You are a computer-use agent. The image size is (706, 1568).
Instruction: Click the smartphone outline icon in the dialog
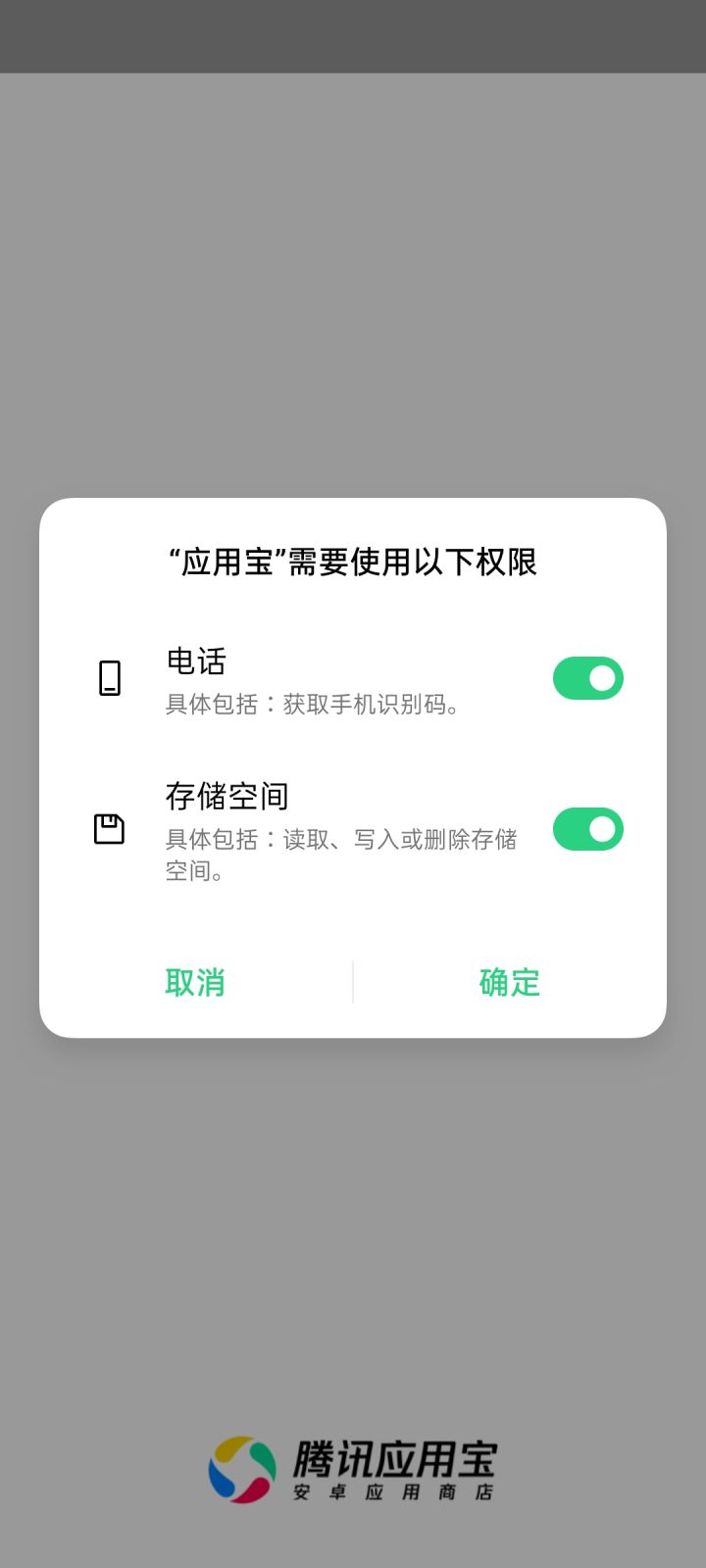111,678
